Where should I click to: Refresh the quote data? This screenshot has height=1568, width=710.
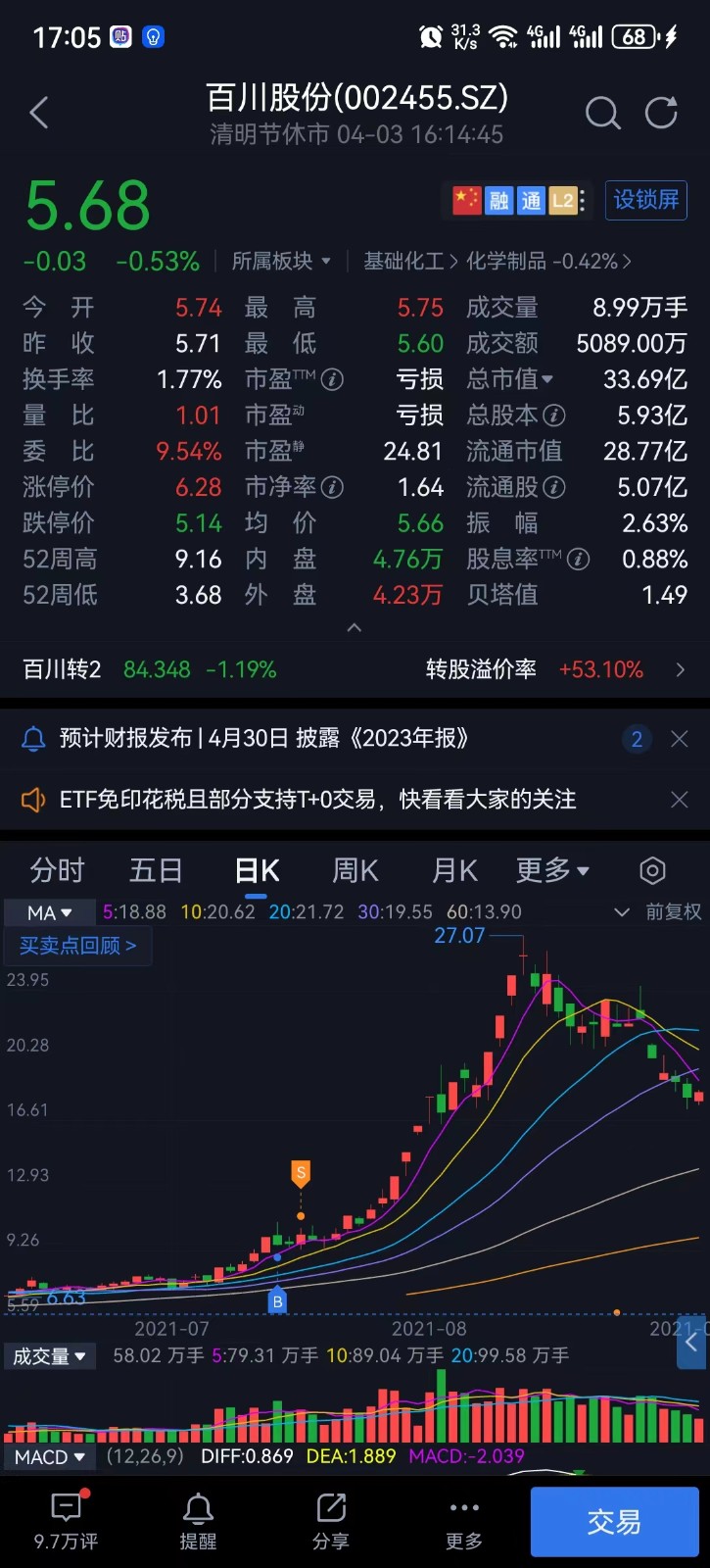coord(662,114)
